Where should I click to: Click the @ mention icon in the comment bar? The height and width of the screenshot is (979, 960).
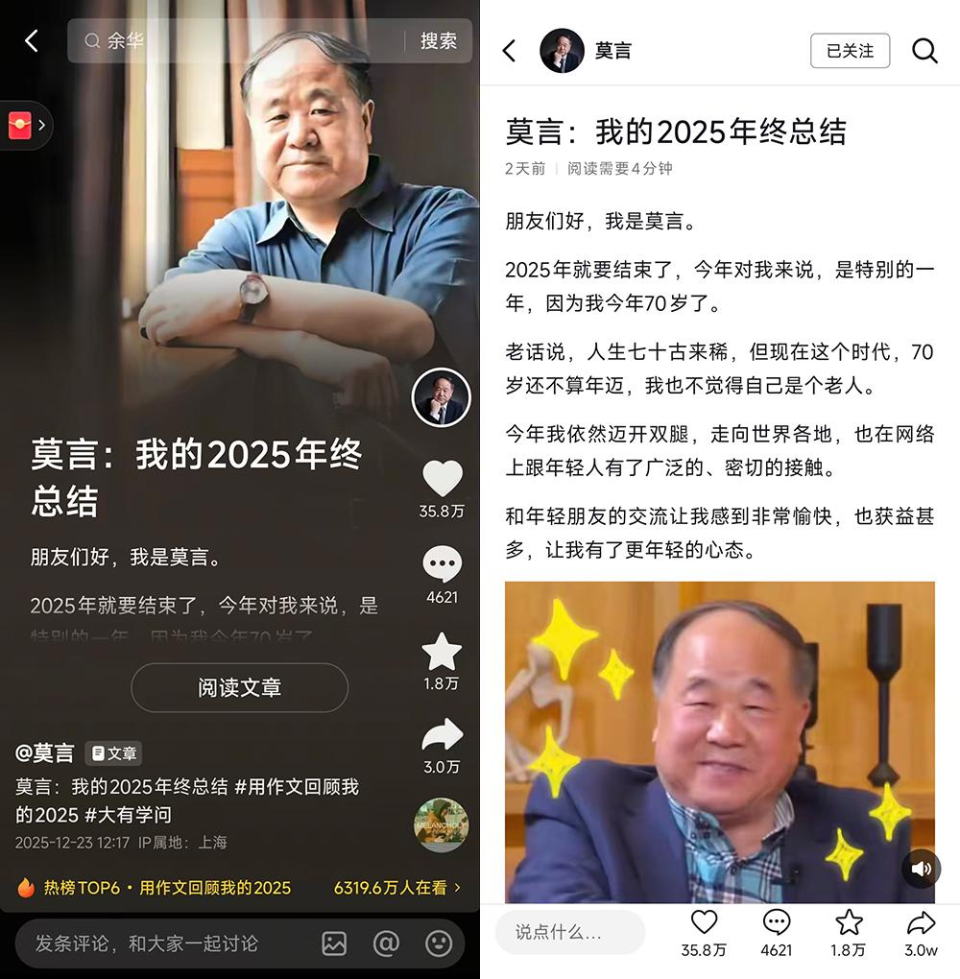[x=385, y=943]
